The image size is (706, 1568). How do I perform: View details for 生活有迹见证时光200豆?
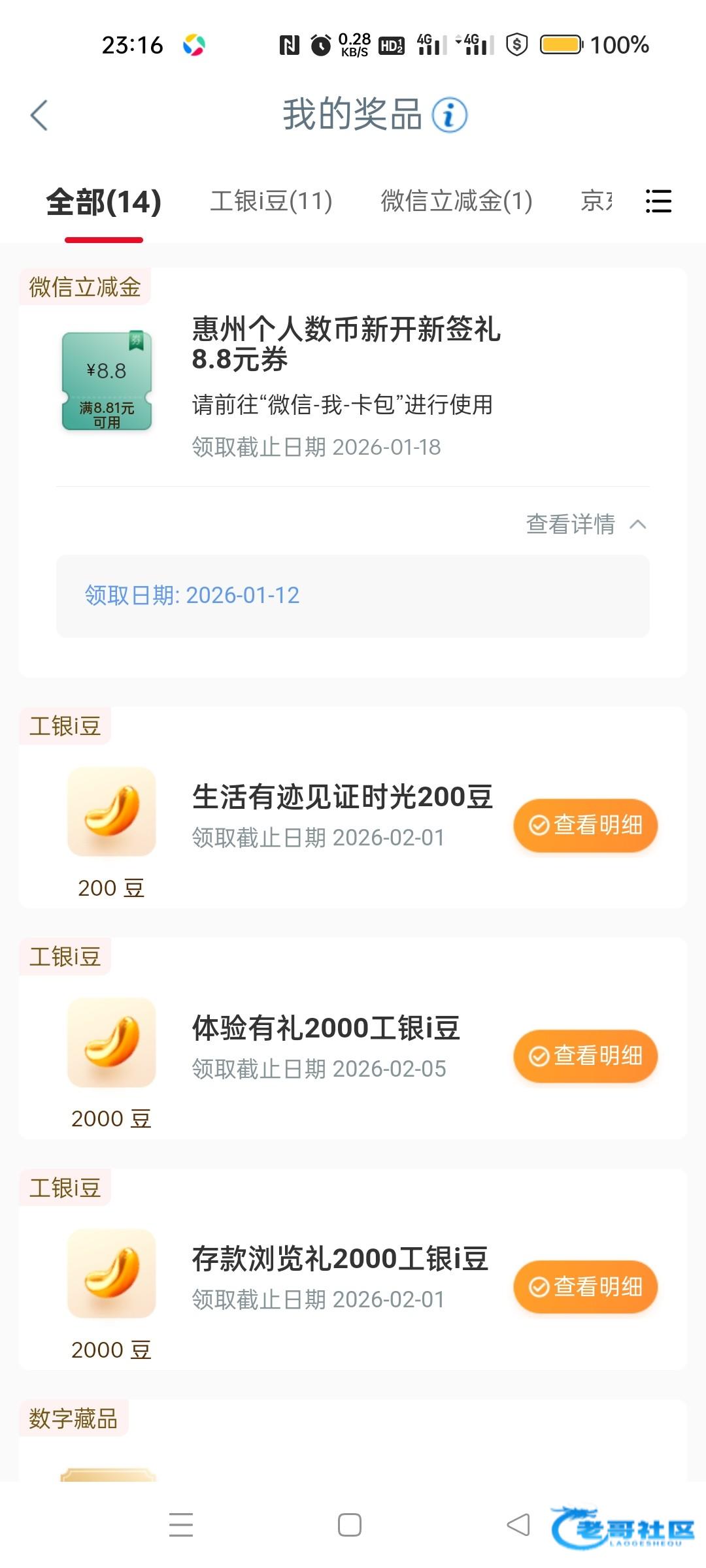(x=585, y=825)
